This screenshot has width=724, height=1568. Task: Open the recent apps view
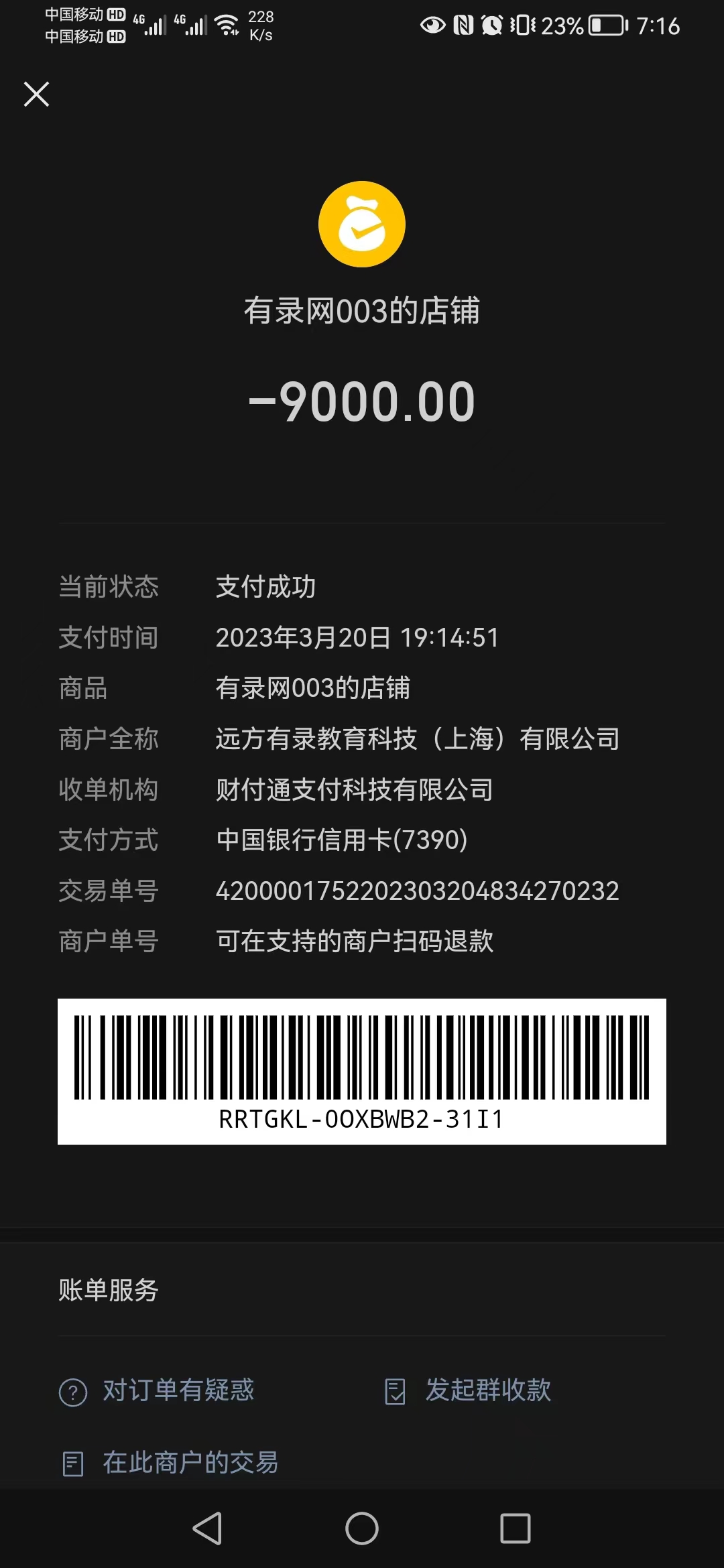point(516,1528)
